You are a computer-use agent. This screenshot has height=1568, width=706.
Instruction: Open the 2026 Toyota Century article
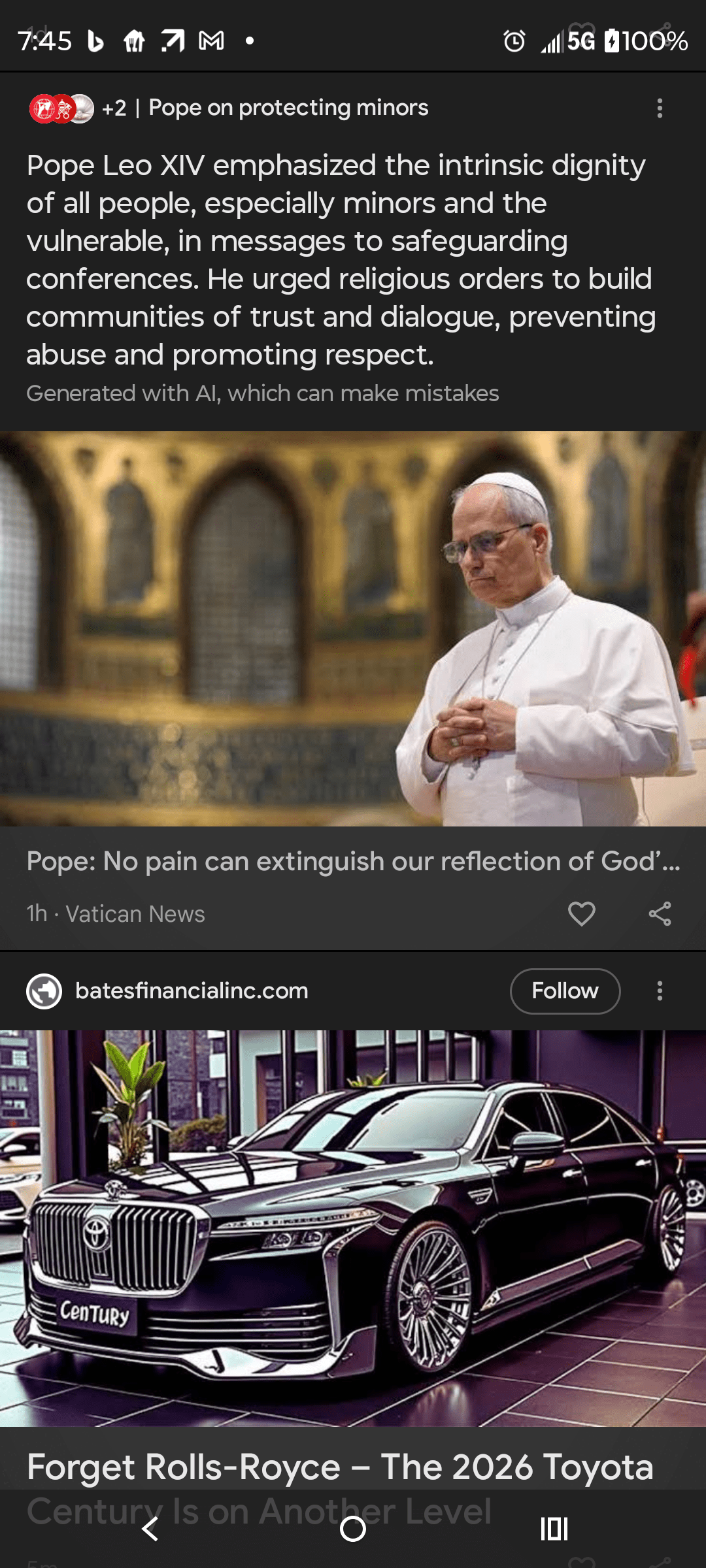tap(340, 1466)
